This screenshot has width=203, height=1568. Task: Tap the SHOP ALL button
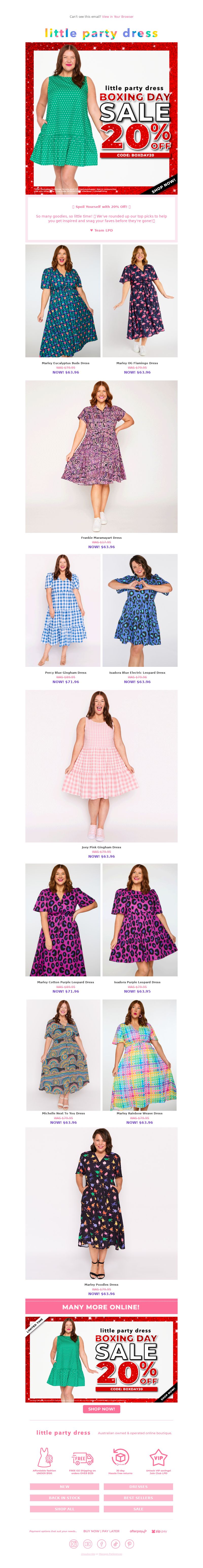(64, 1509)
